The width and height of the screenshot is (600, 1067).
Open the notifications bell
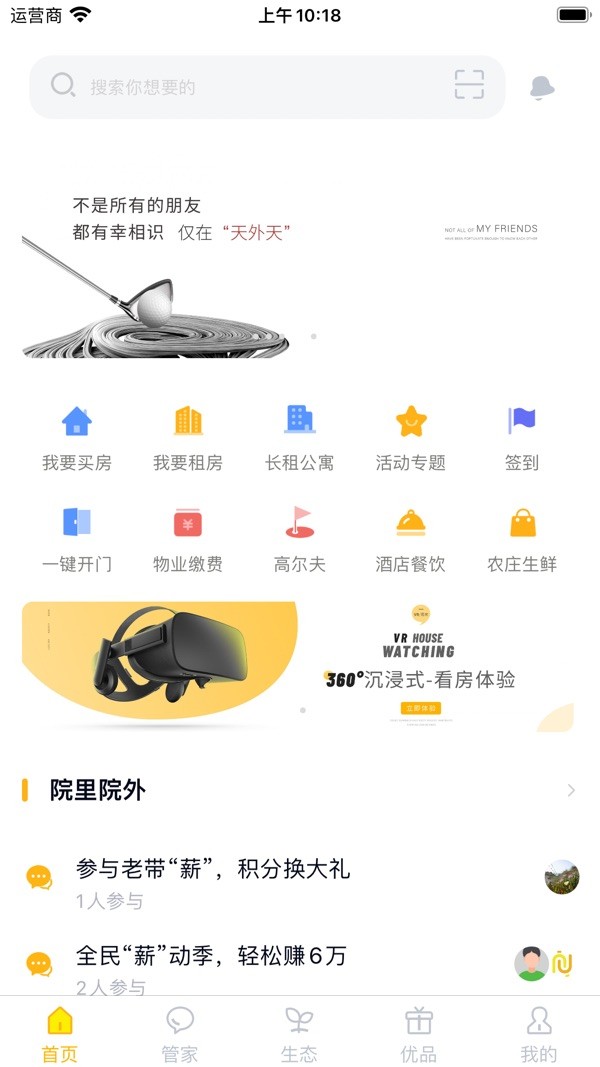pos(542,87)
